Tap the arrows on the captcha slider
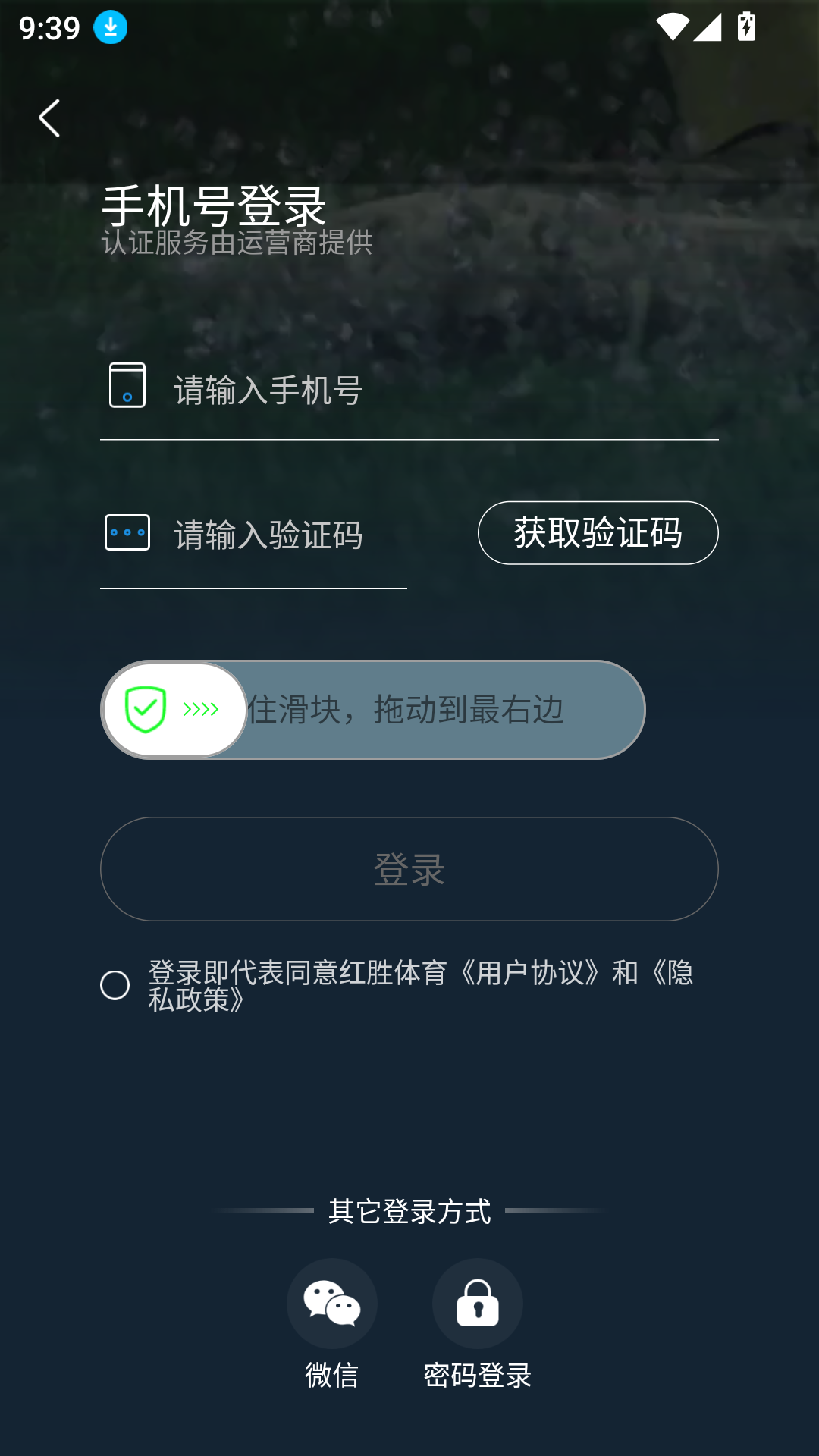Image resolution: width=819 pixels, height=1456 pixels. [202, 708]
